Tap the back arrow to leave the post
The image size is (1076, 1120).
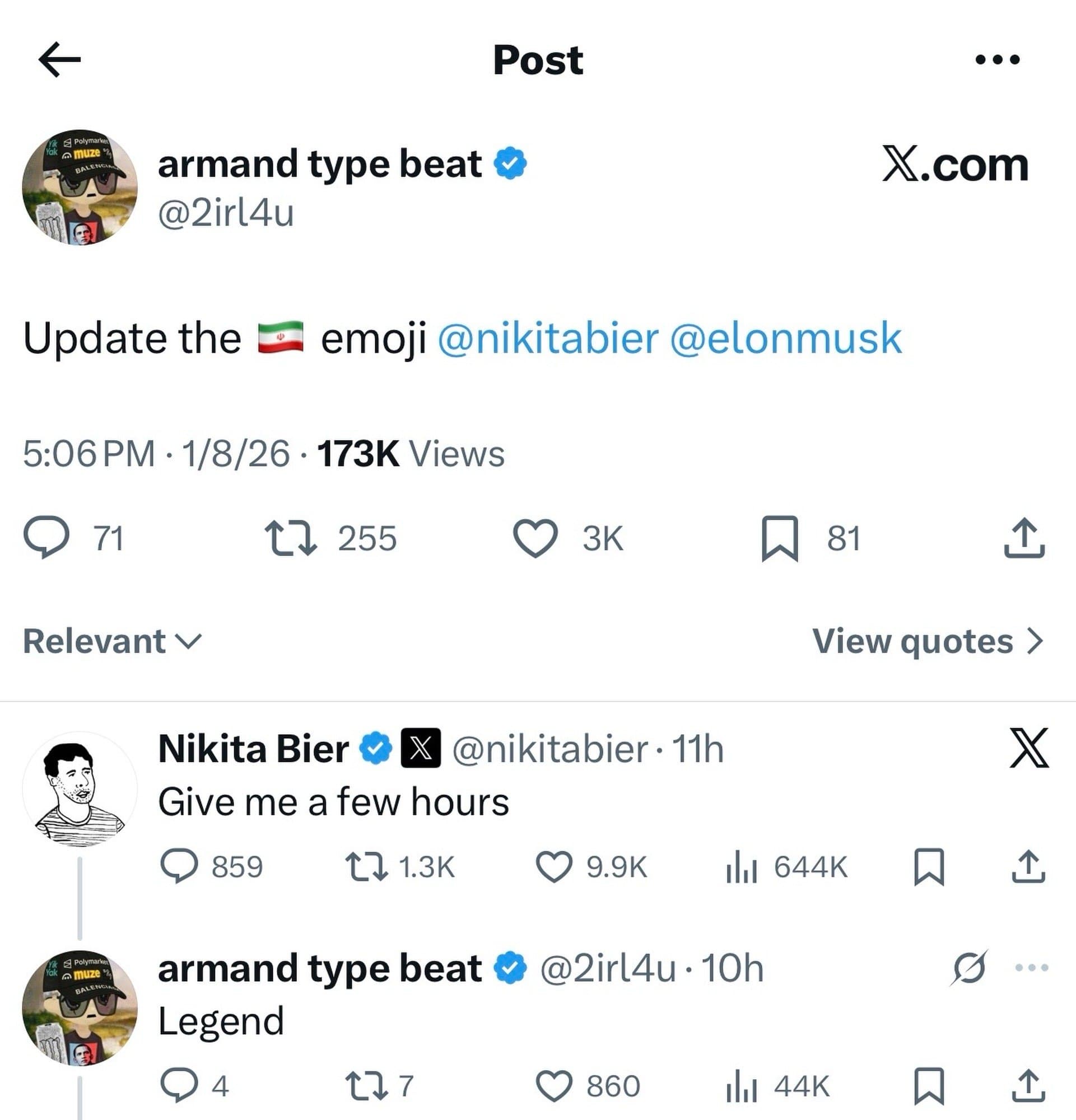pyautogui.click(x=59, y=59)
